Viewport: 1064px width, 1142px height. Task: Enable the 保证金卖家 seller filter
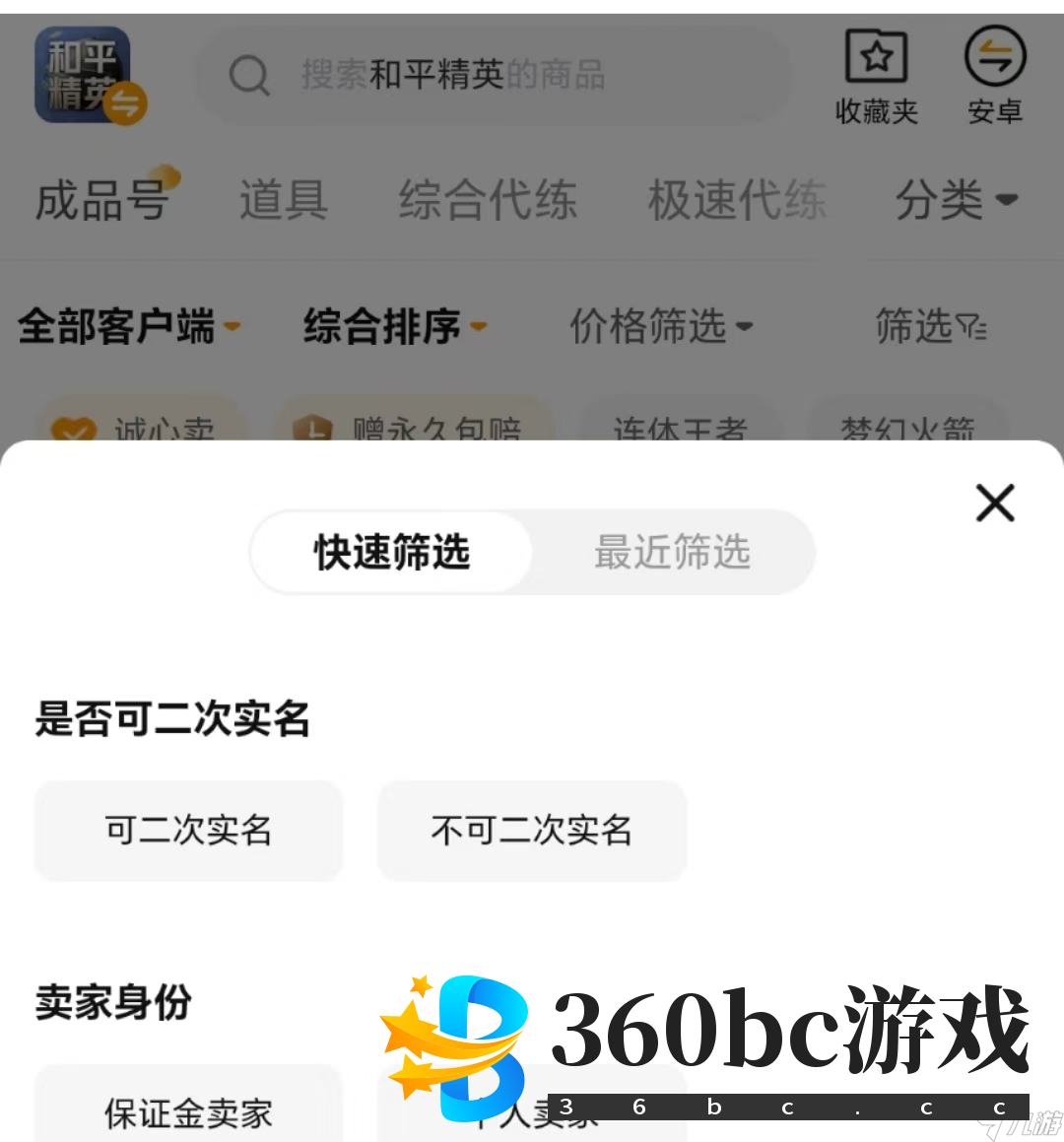188,1112
